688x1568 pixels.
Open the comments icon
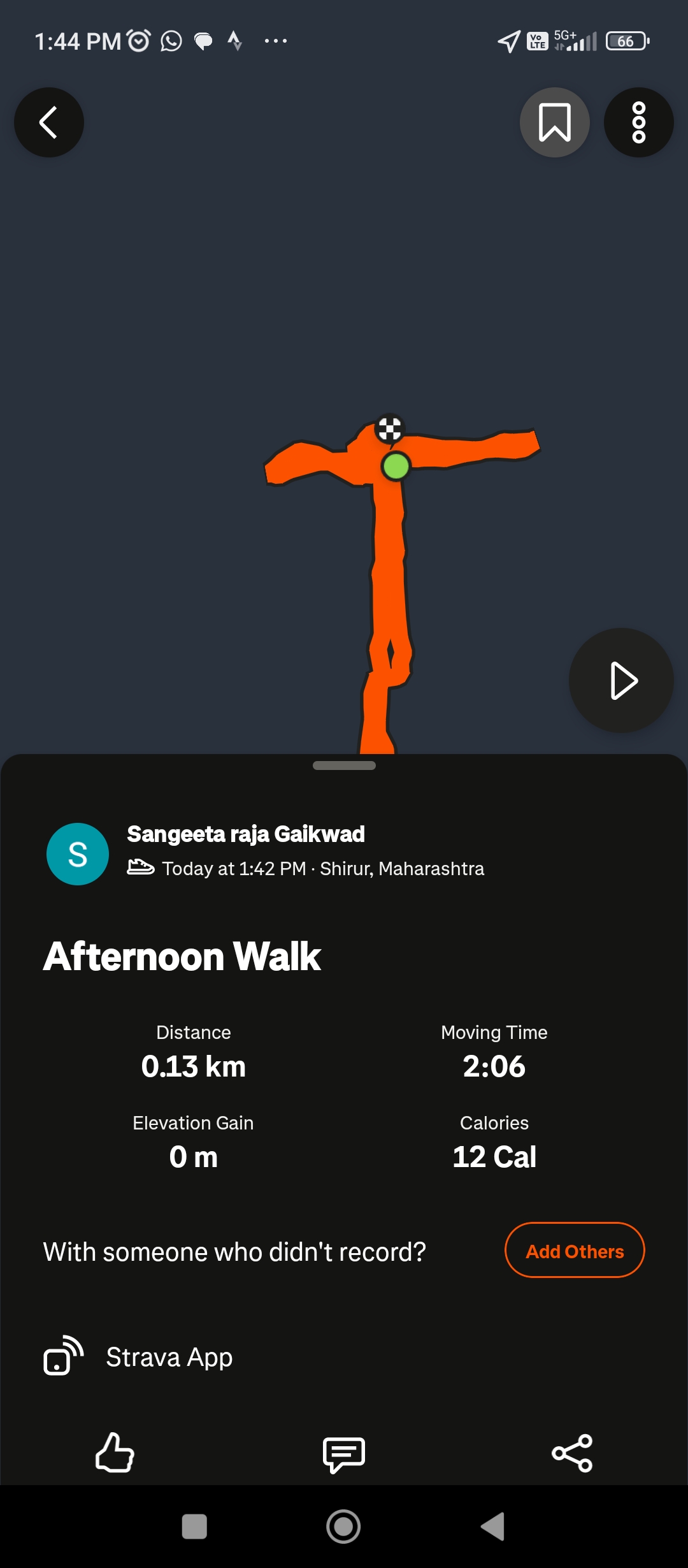coord(344,1455)
